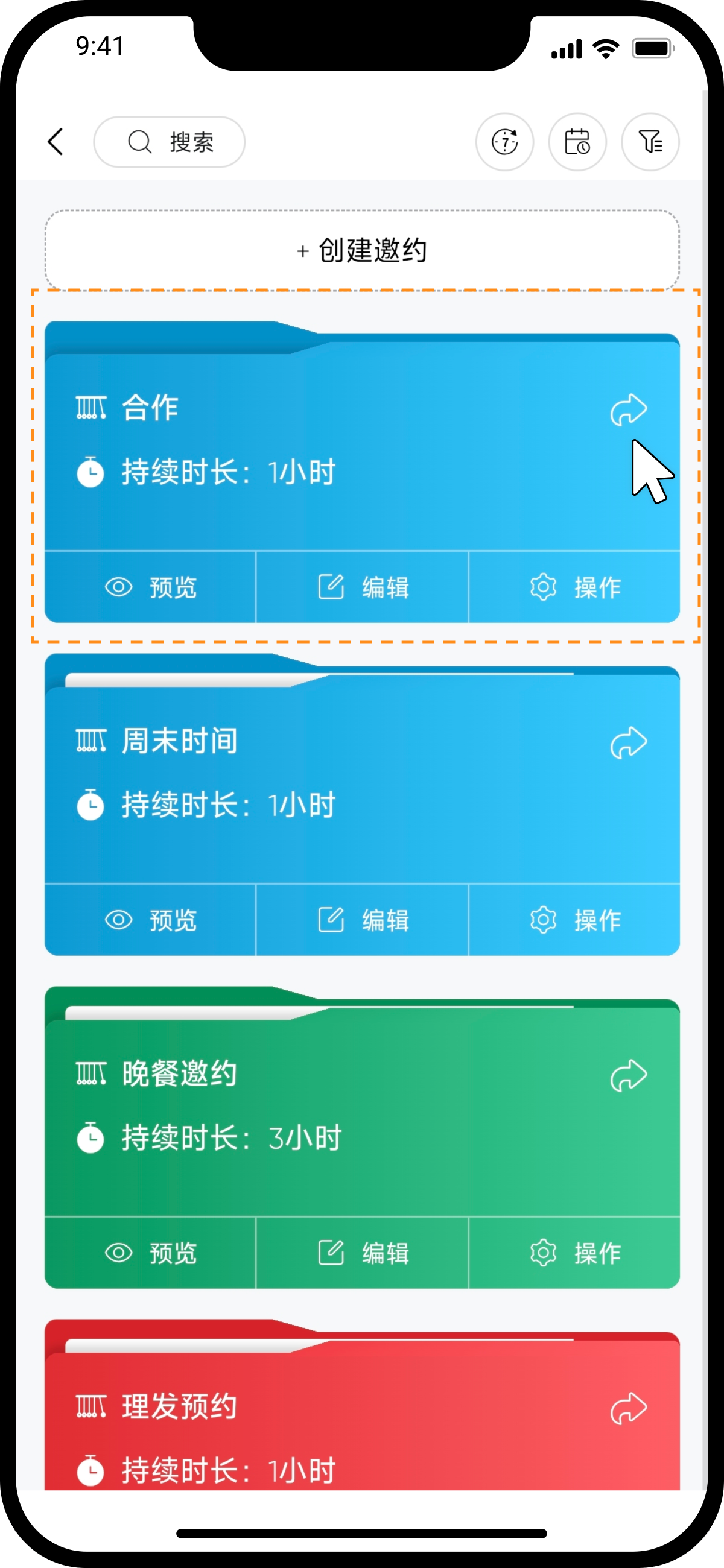Viewport: 724px width, 1568px height.
Task: Open 操作 for the 合作 card
Action: point(575,587)
